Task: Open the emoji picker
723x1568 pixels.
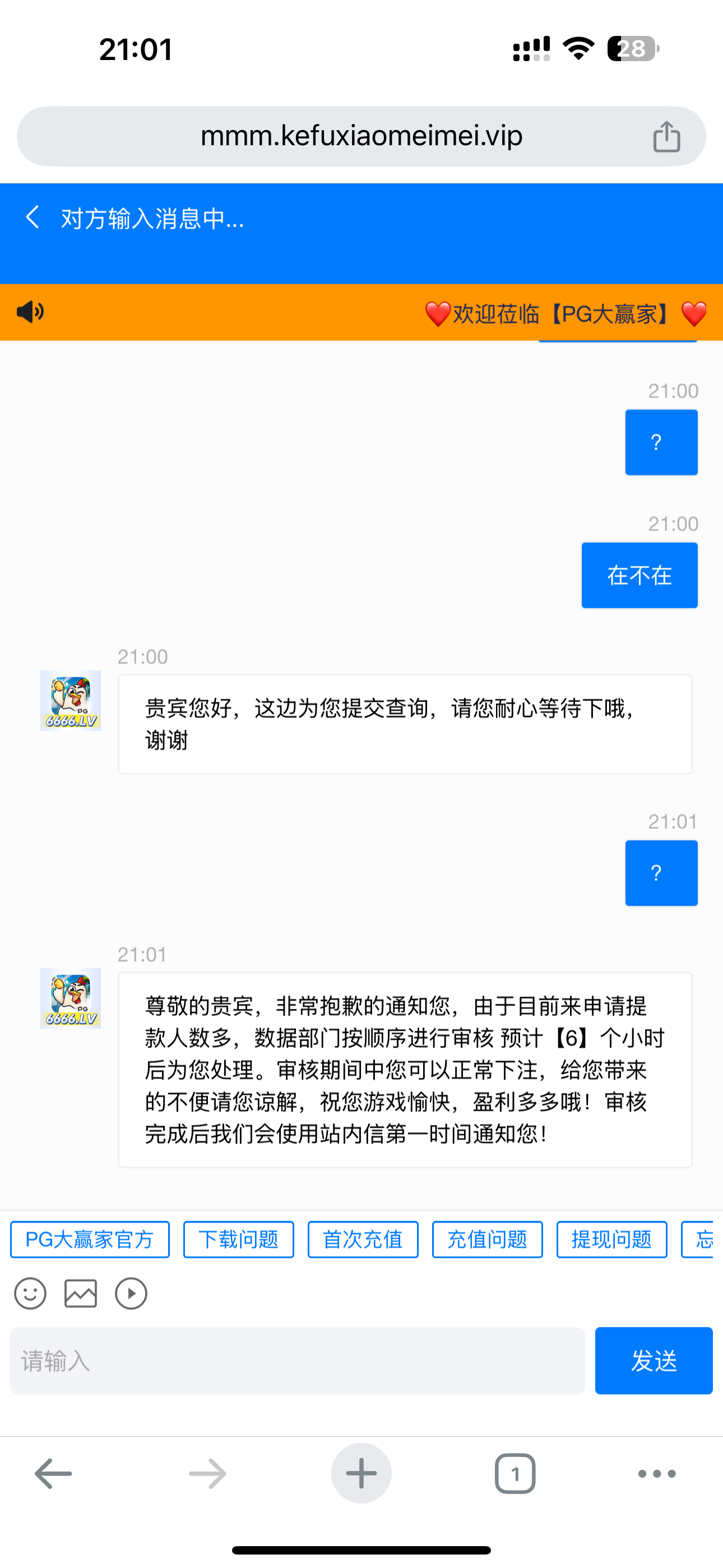Action: tap(30, 1293)
